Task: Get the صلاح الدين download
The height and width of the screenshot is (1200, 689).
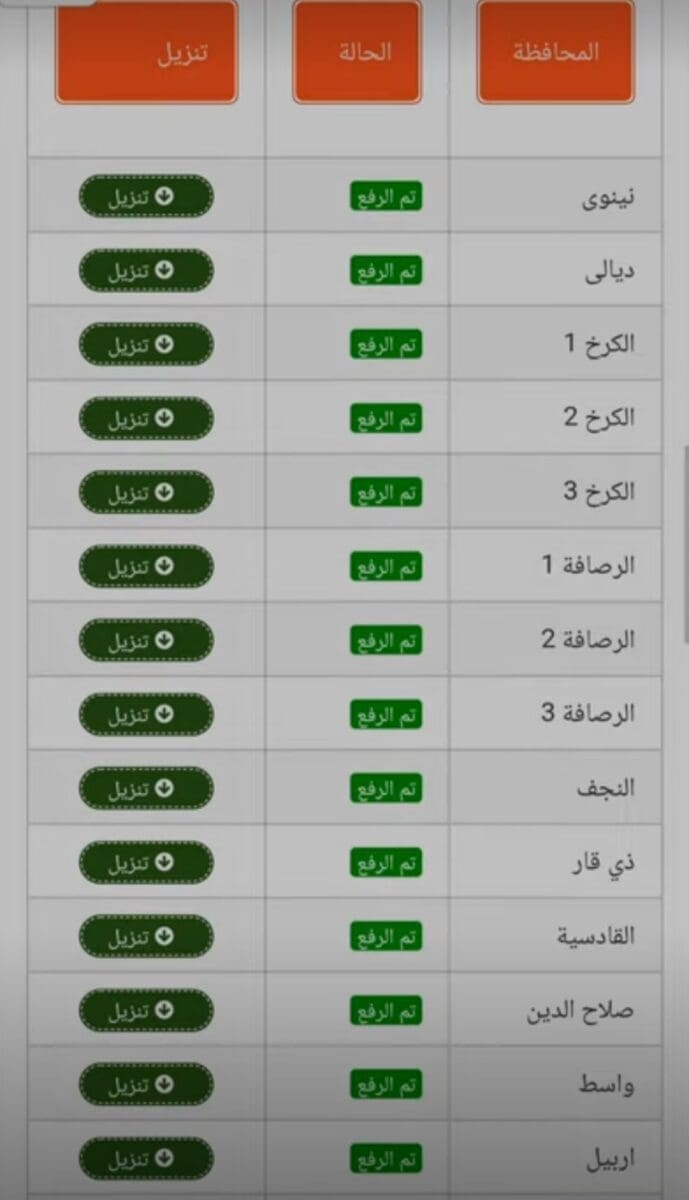Action: [x=146, y=1011]
